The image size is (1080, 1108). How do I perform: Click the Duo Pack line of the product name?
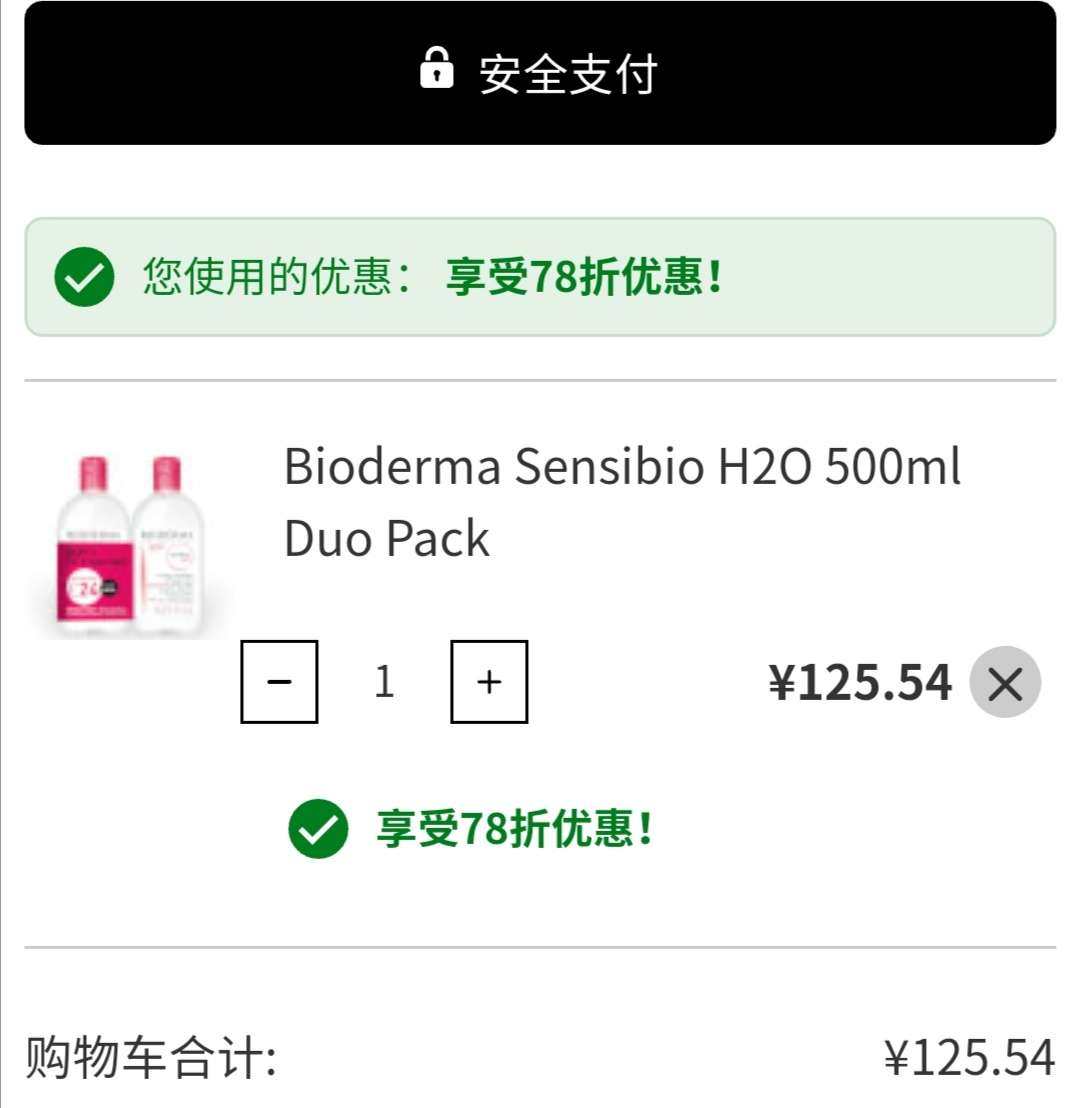pyautogui.click(x=384, y=537)
